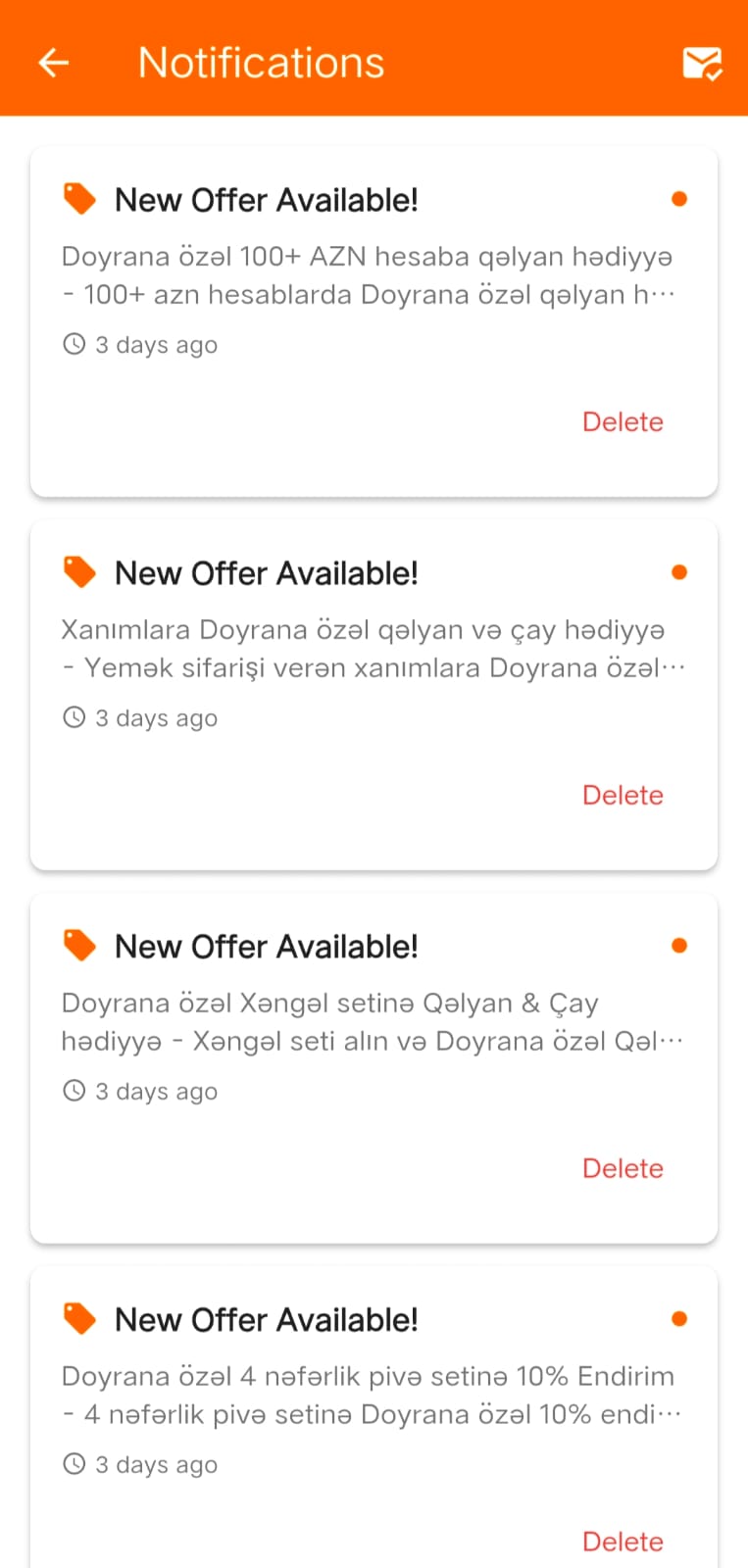Screen dimensions: 748x1568
Task: Tap the unread indicator on the Xəngəl offer
Action: coord(679,945)
